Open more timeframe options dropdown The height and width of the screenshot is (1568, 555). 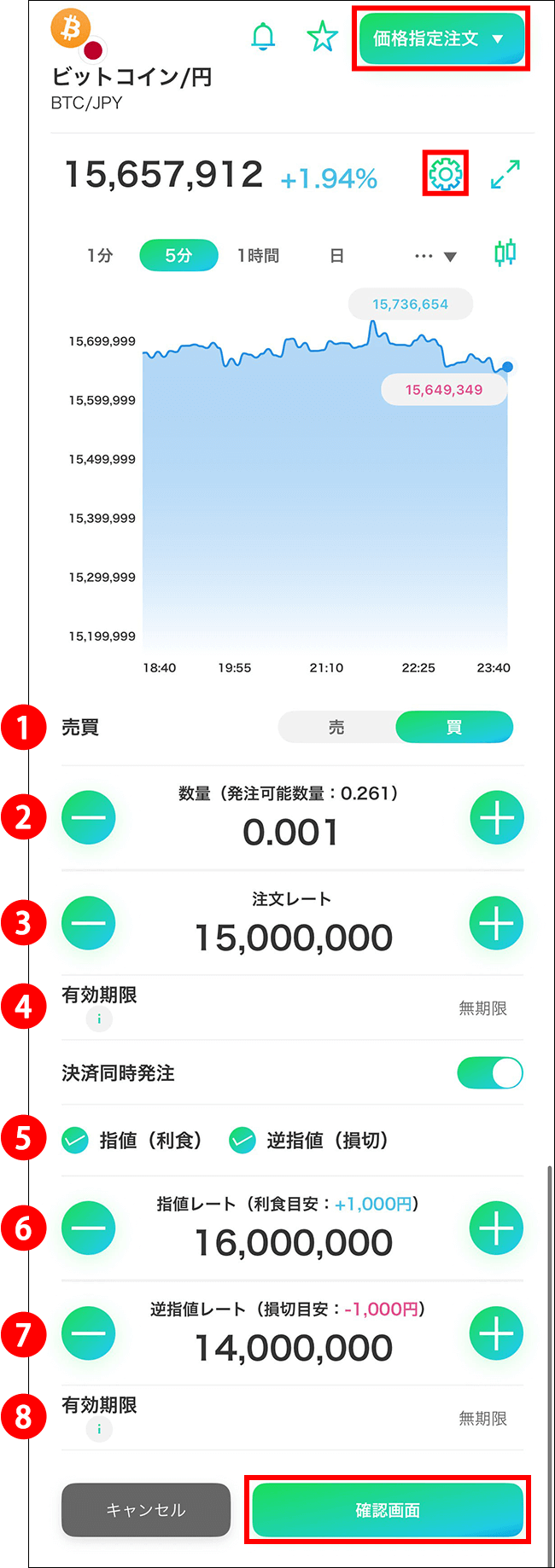435,256
